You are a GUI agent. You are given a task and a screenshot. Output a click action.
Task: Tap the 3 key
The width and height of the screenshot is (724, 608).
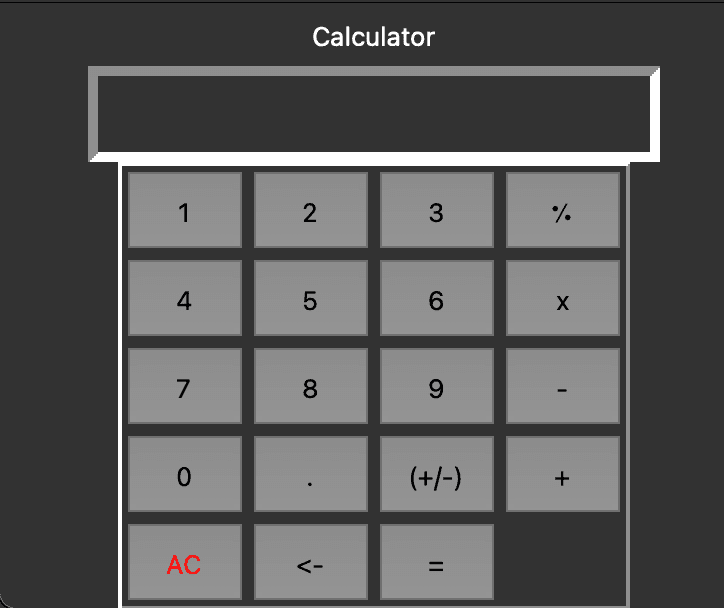(x=437, y=211)
